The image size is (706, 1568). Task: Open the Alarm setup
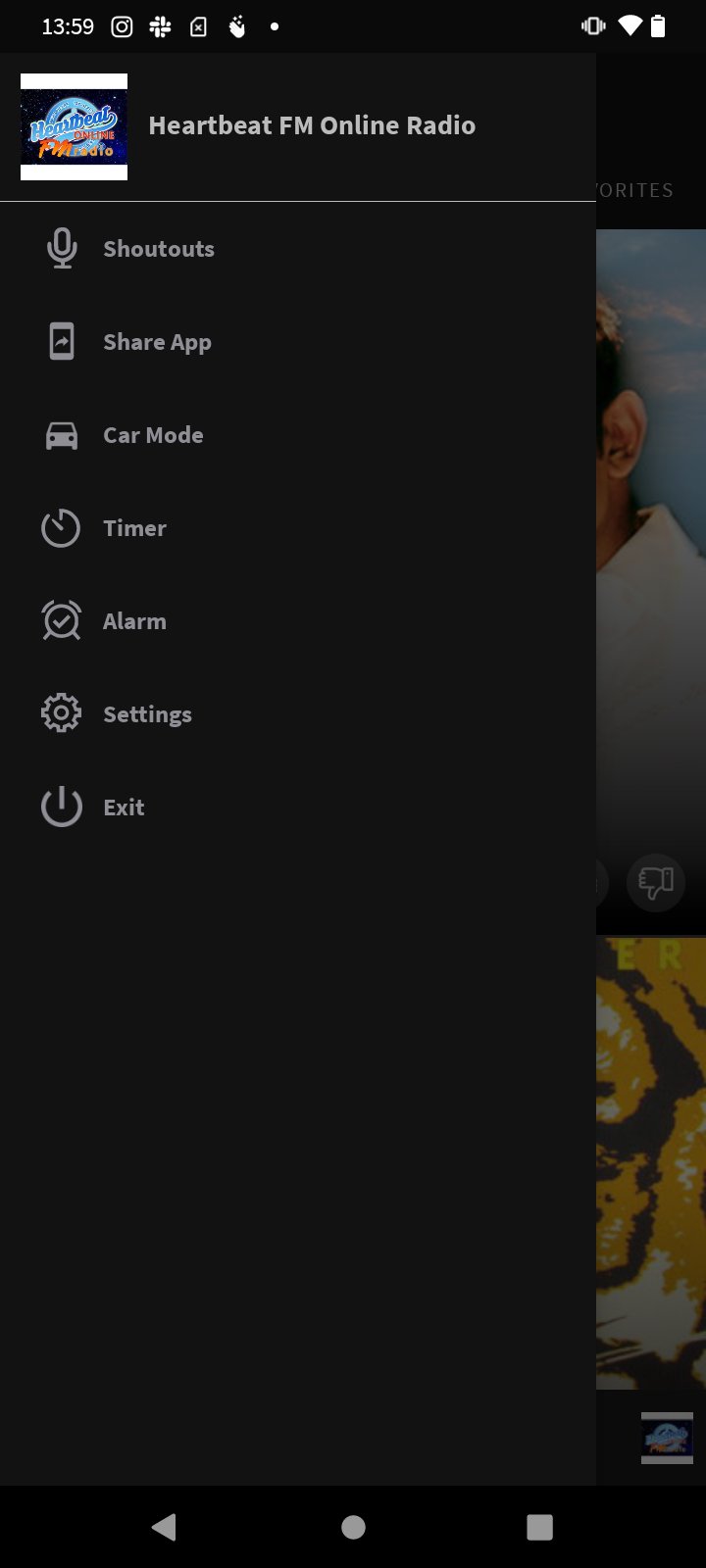pyautogui.click(x=134, y=621)
